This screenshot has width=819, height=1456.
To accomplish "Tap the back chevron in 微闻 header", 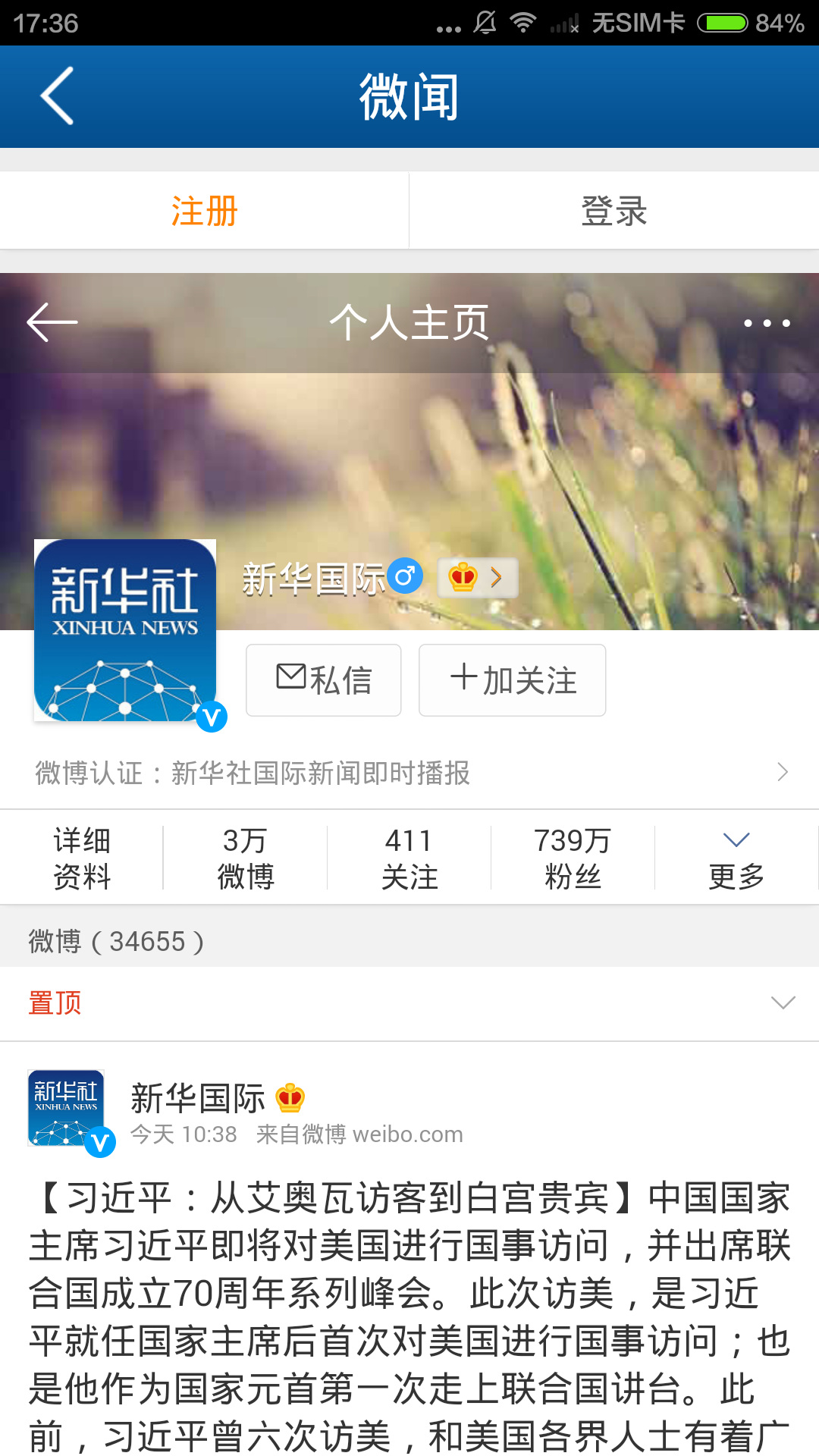I will click(x=58, y=96).
